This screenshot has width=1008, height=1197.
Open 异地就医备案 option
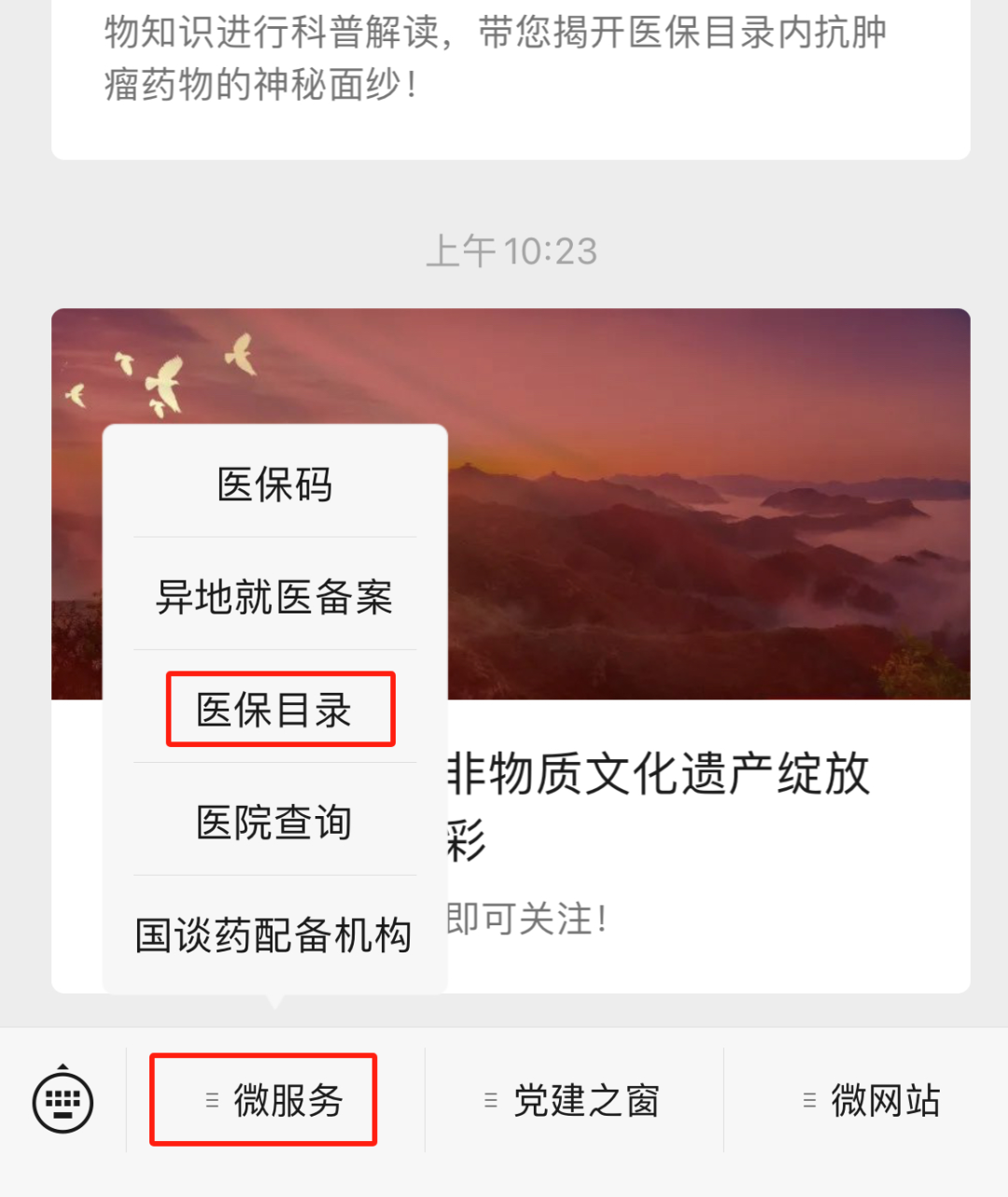click(x=274, y=597)
